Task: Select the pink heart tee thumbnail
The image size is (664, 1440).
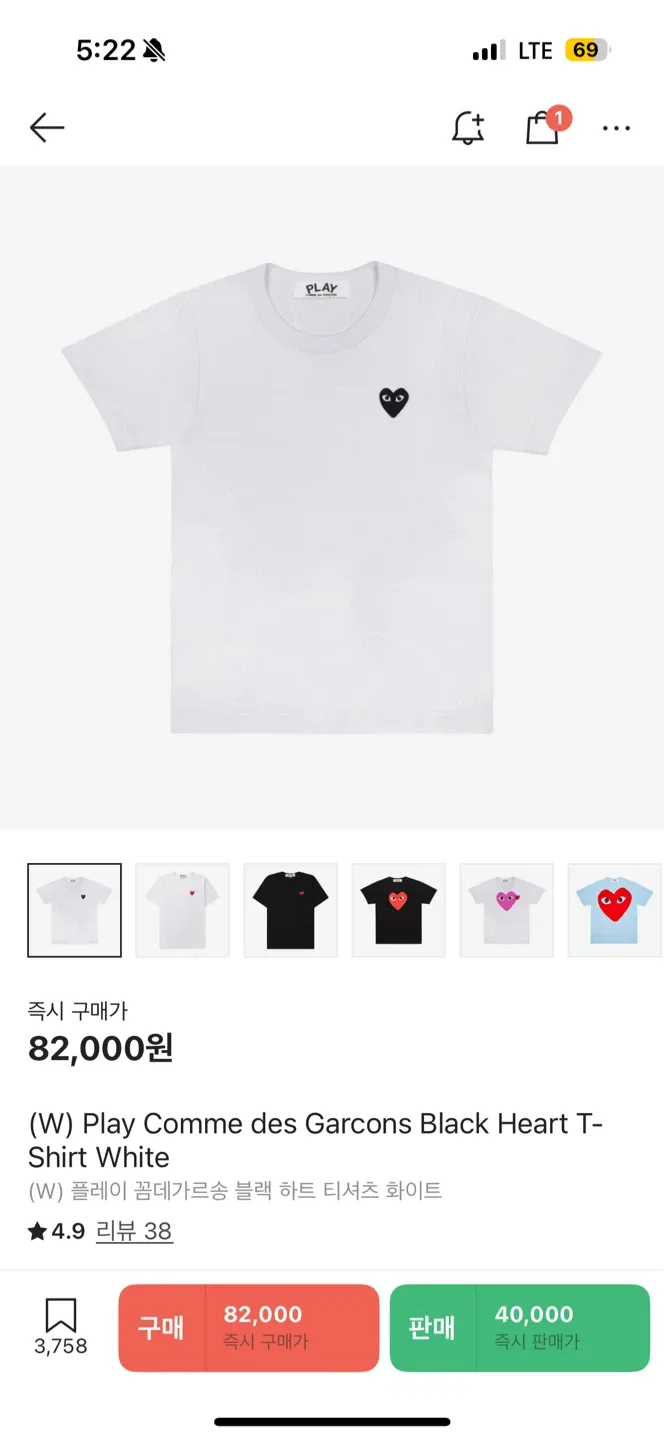Action: coord(506,910)
